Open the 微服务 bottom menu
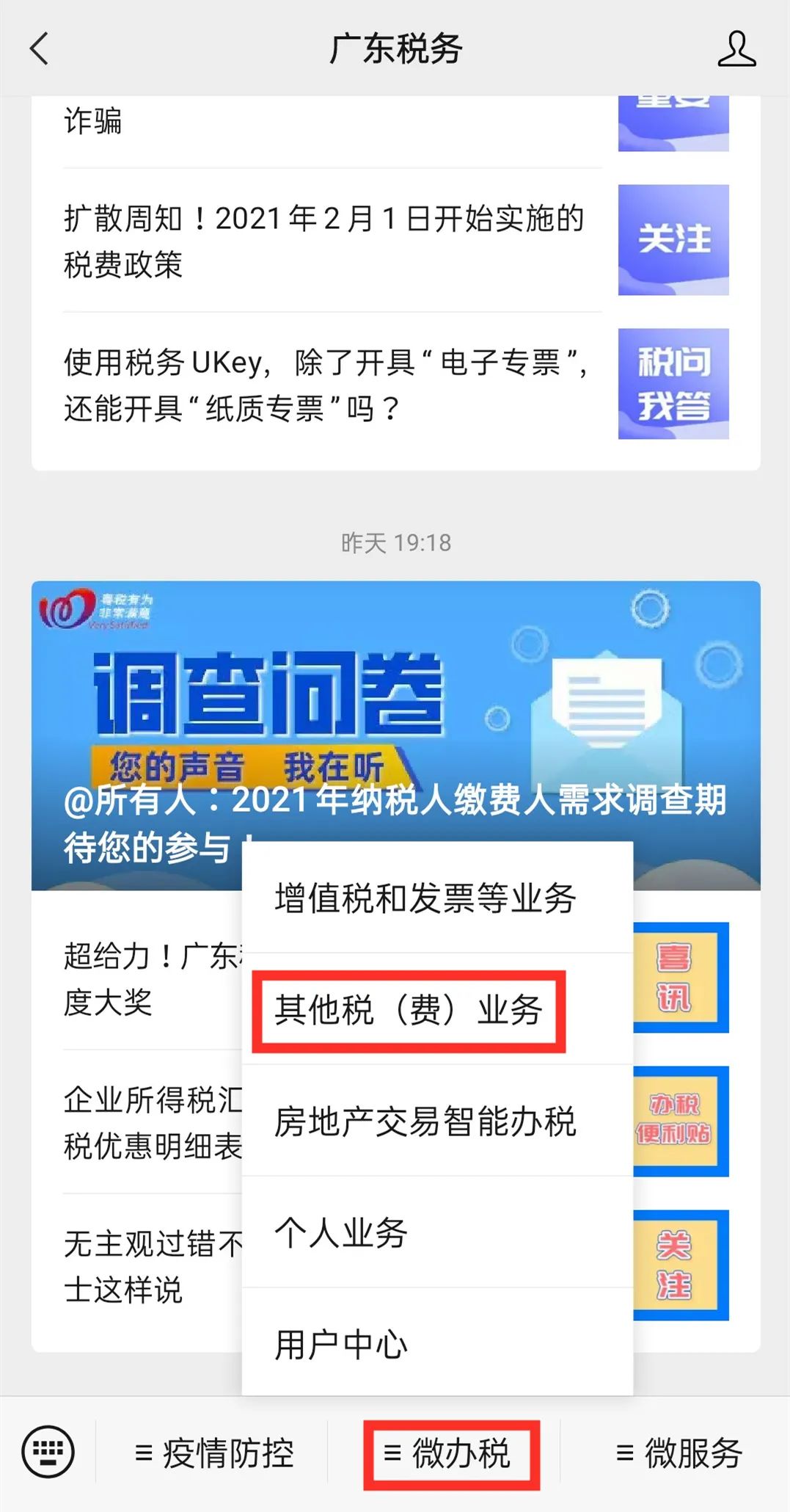The image size is (790, 1512). (x=679, y=1453)
